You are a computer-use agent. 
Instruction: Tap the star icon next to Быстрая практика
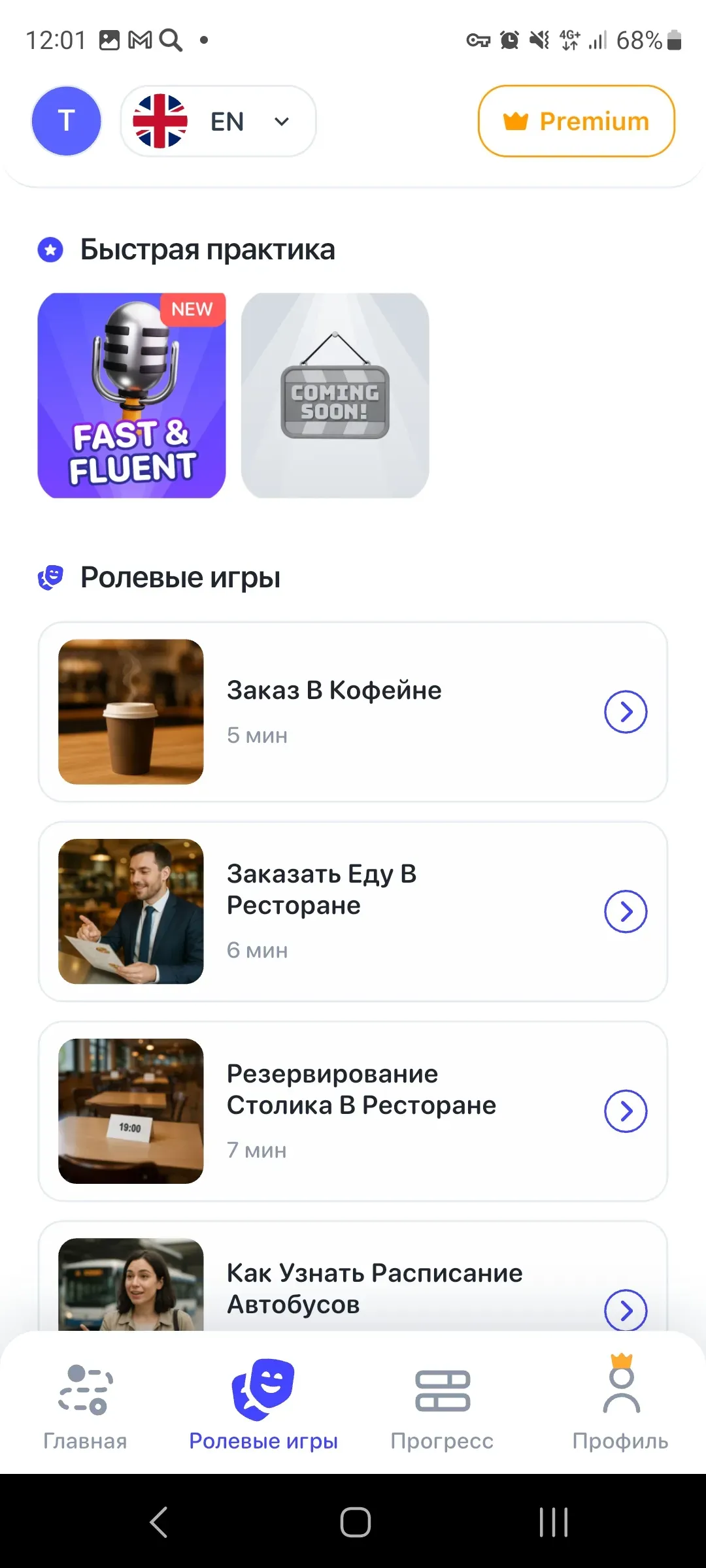click(x=50, y=250)
